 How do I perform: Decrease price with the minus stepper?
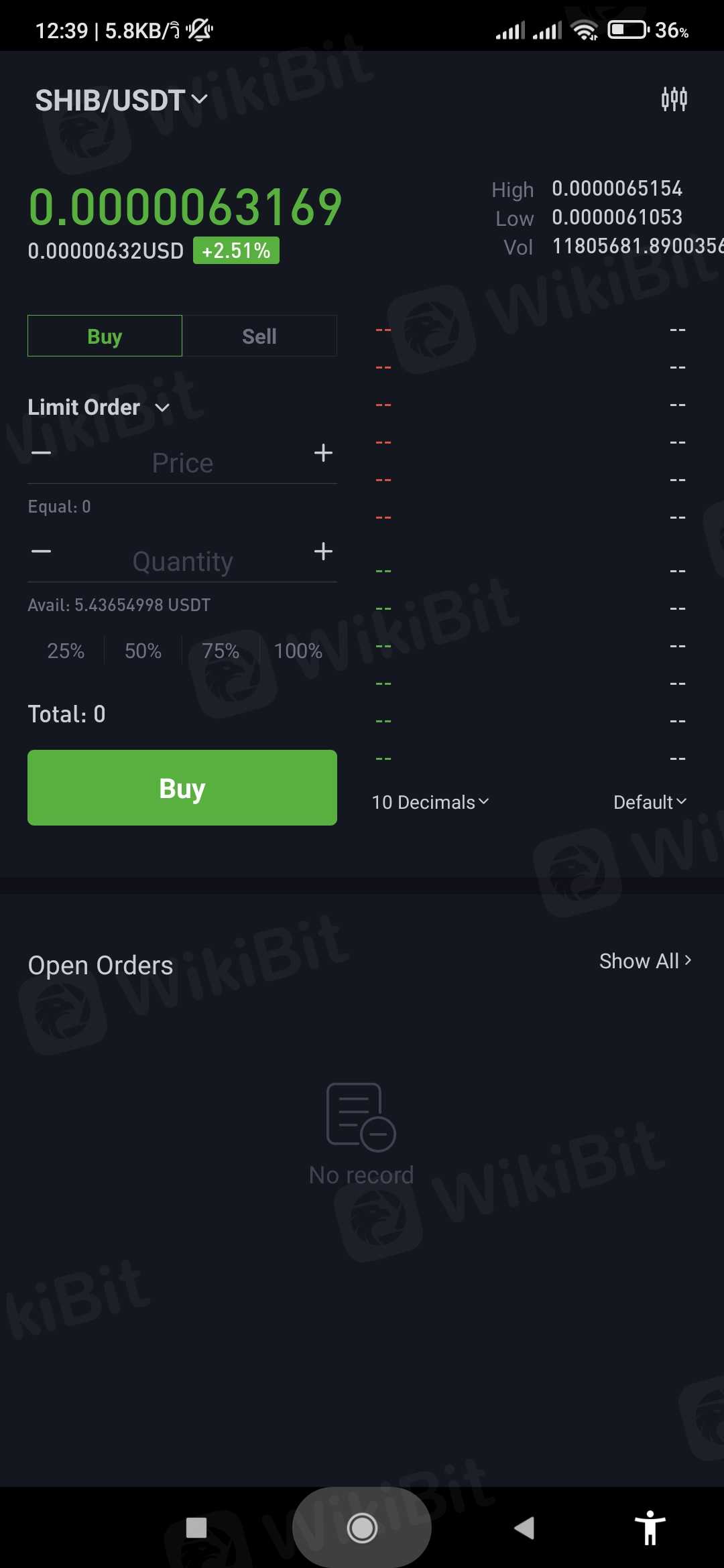[x=42, y=454]
